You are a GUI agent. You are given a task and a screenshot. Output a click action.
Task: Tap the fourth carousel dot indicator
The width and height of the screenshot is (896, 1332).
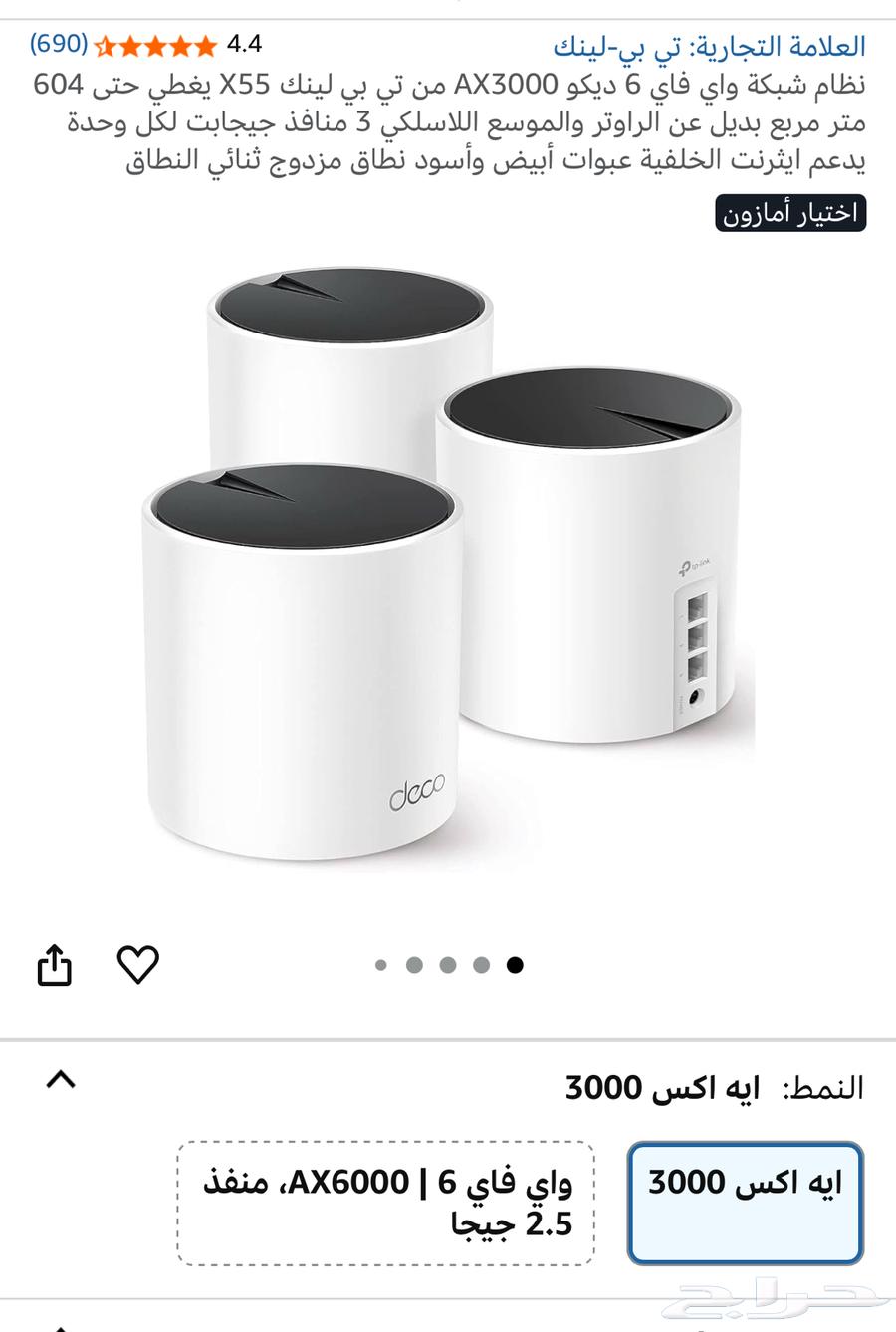pos(482,964)
